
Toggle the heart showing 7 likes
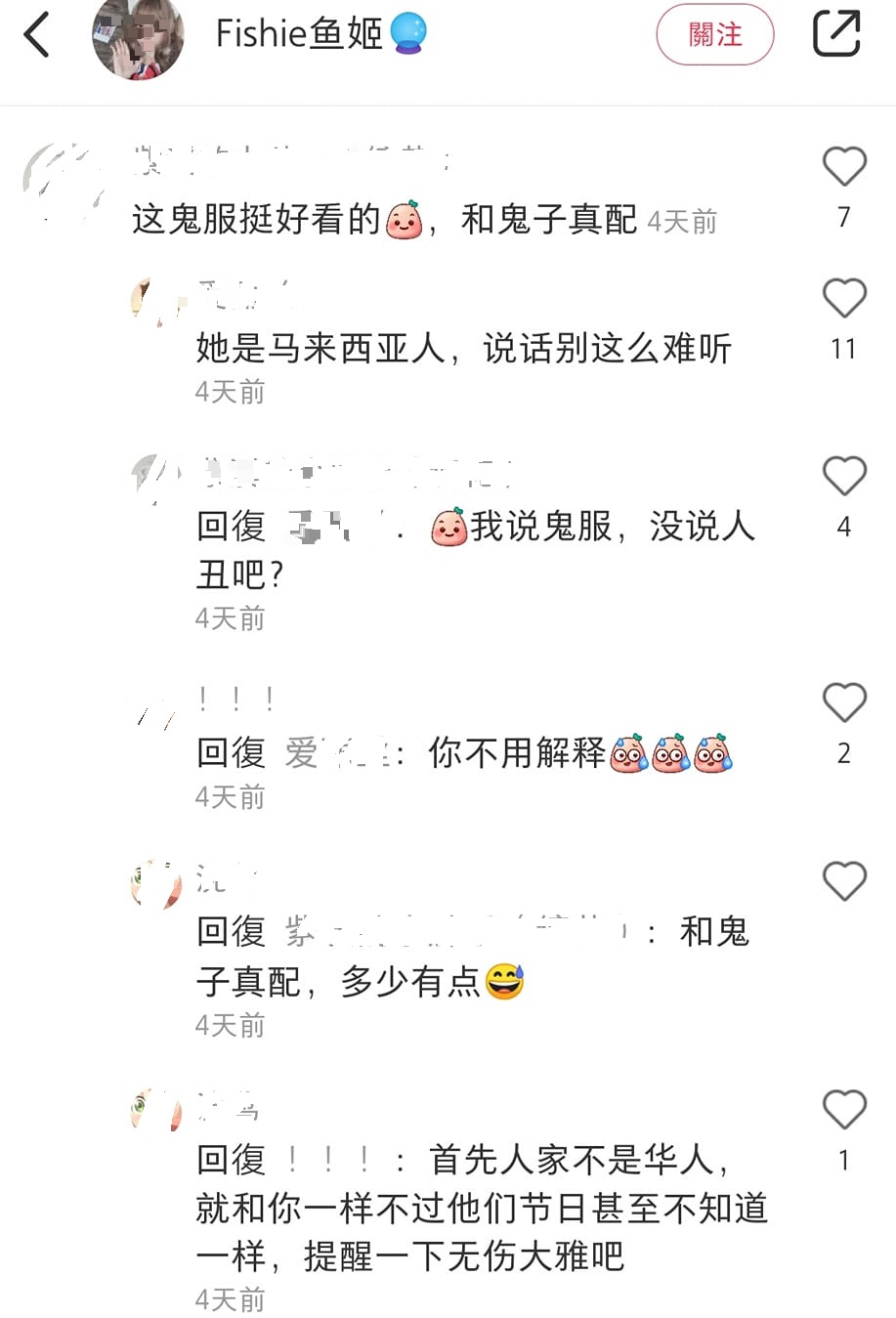842,166
